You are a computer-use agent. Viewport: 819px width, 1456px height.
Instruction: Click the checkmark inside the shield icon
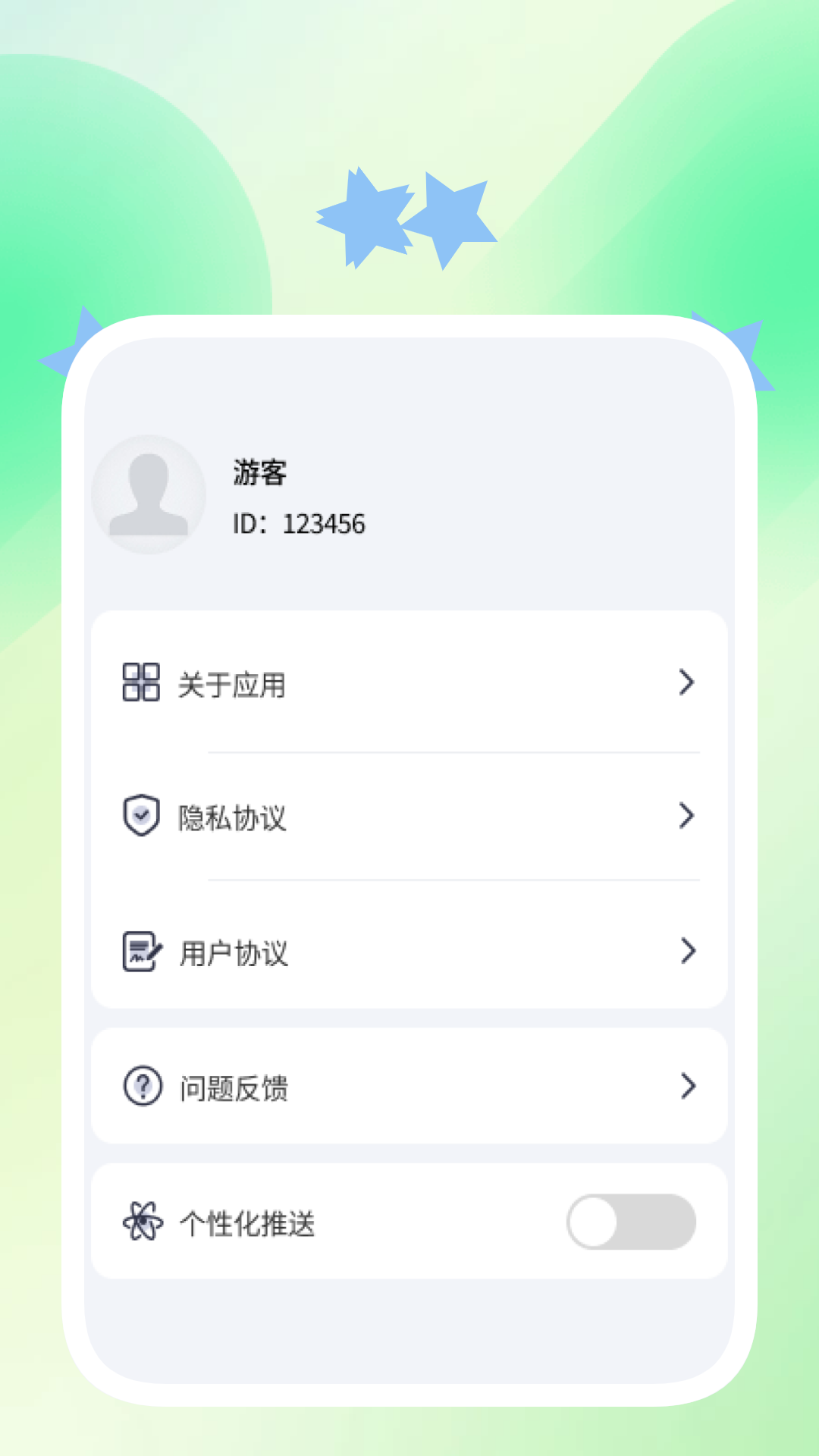tap(140, 815)
